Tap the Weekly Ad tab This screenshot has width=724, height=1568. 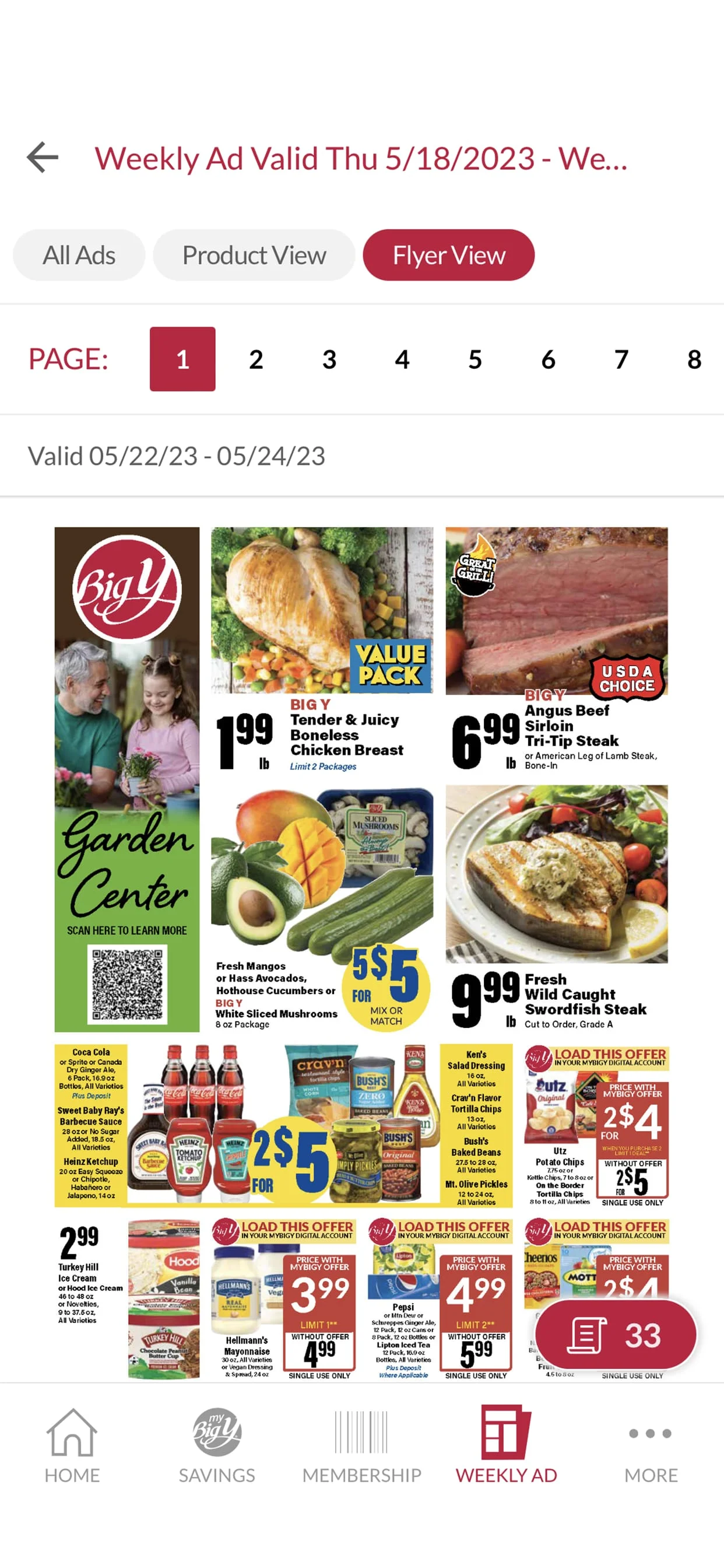506,1445
